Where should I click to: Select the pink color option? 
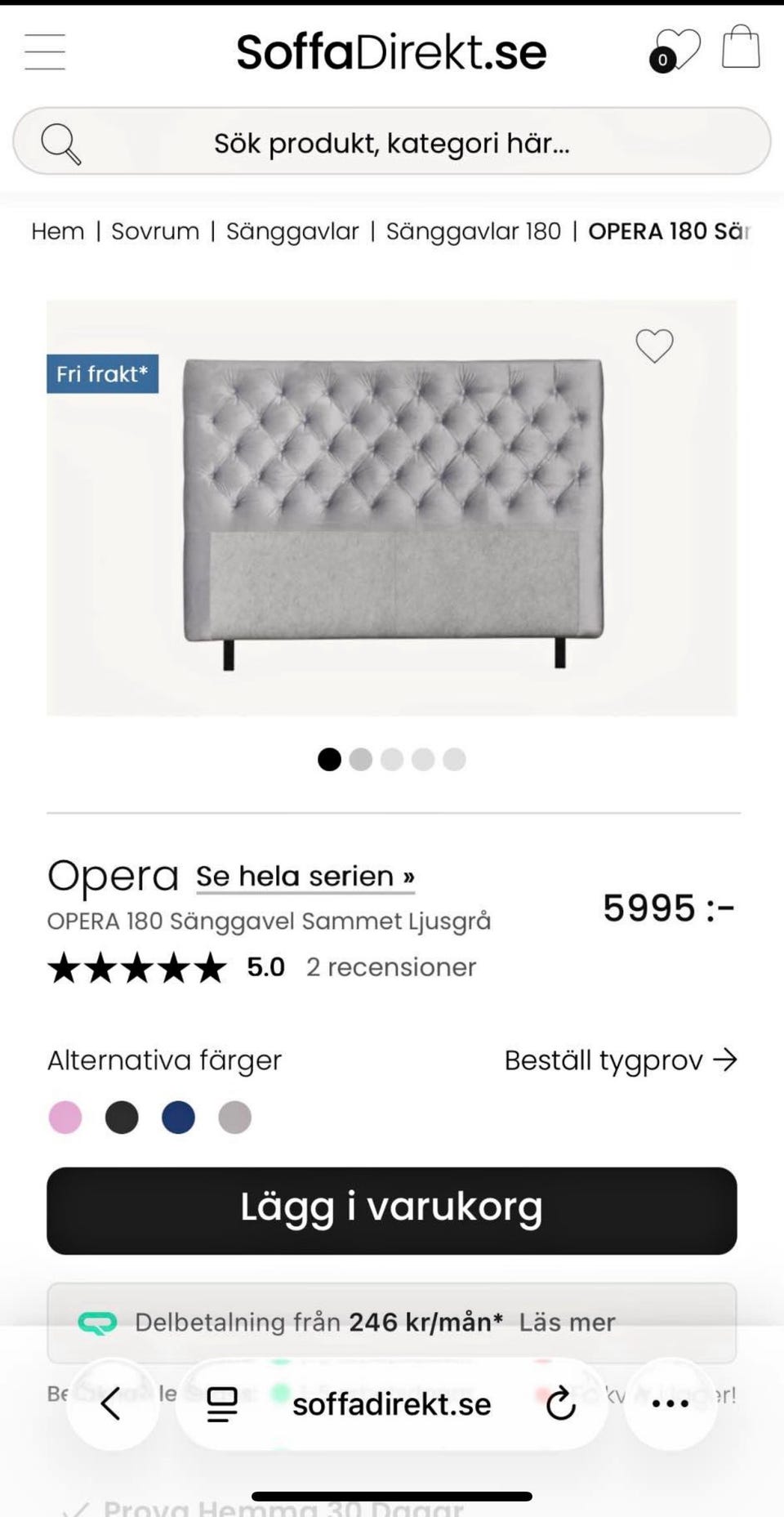coord(65,1117)
